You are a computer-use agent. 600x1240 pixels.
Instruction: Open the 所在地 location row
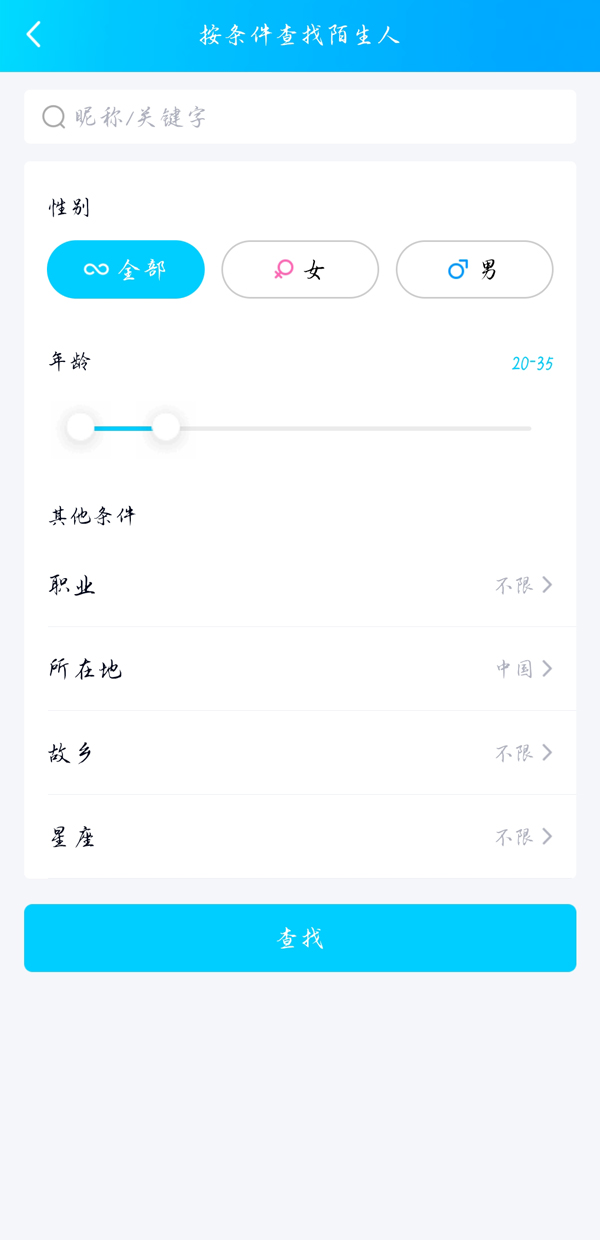click(x=300, y=669)
